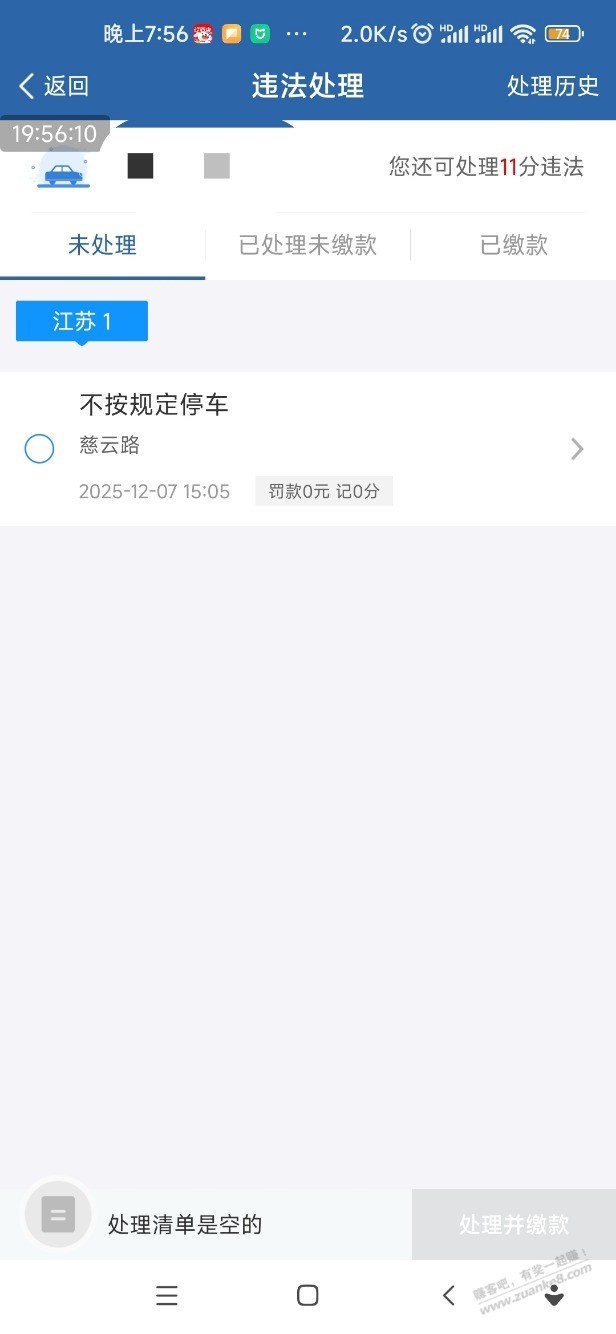
Task: Go back using the 返回 button
Action: (x=54, y=86)
